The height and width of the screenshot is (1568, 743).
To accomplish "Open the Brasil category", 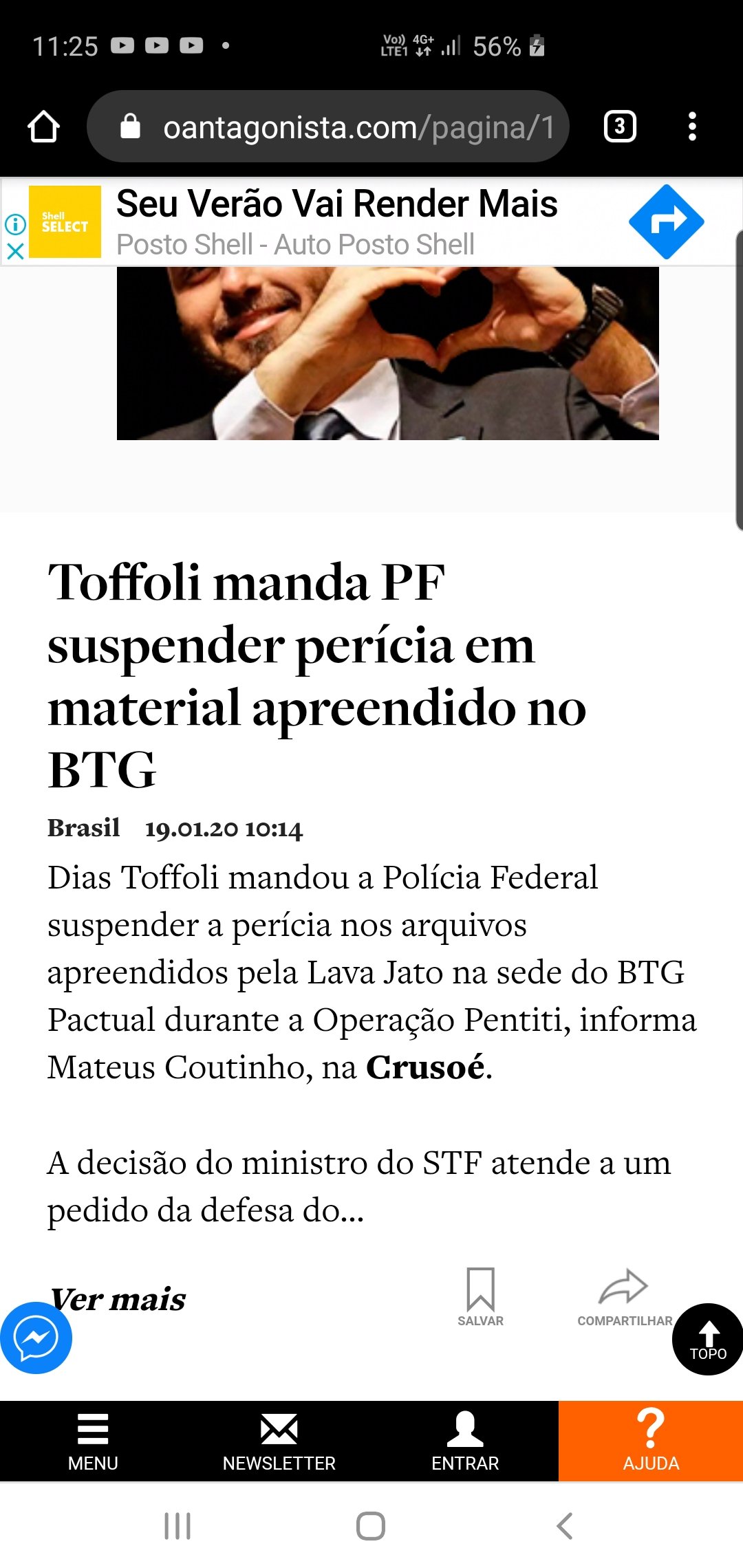I will click(83, 827).
